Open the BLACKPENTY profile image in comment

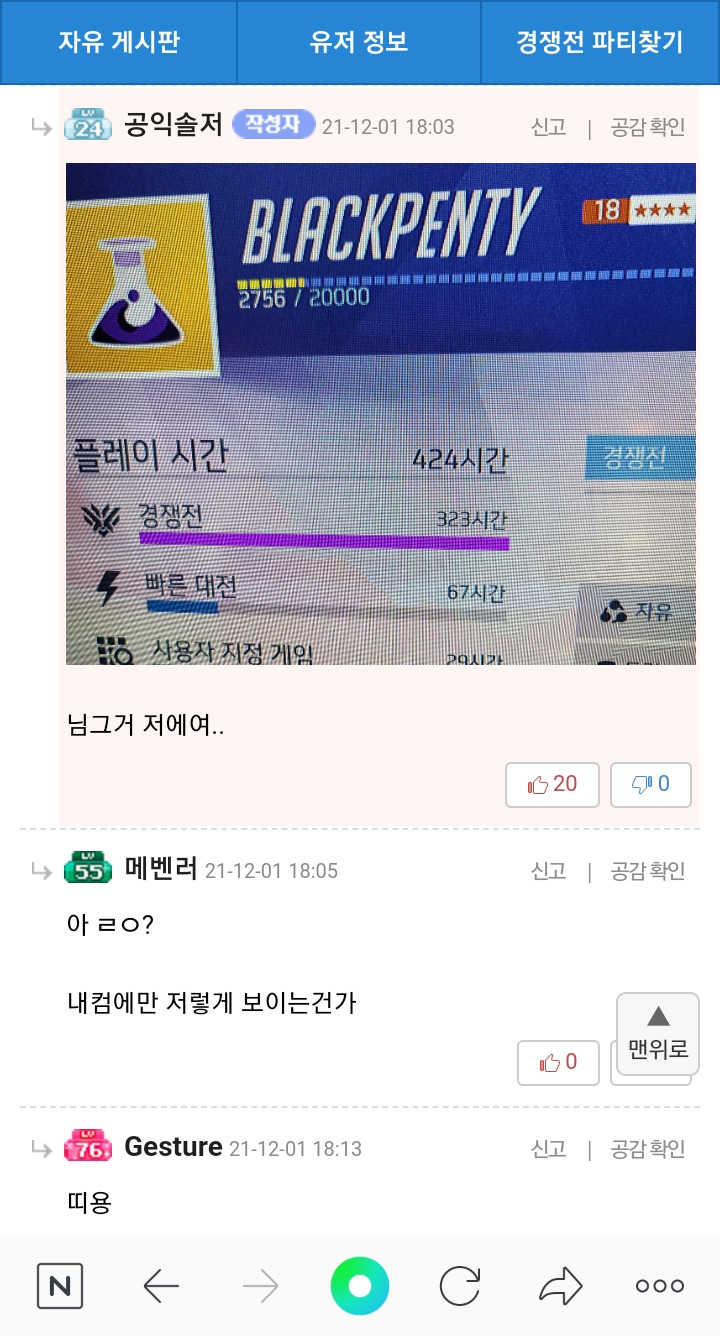[381, 414]
